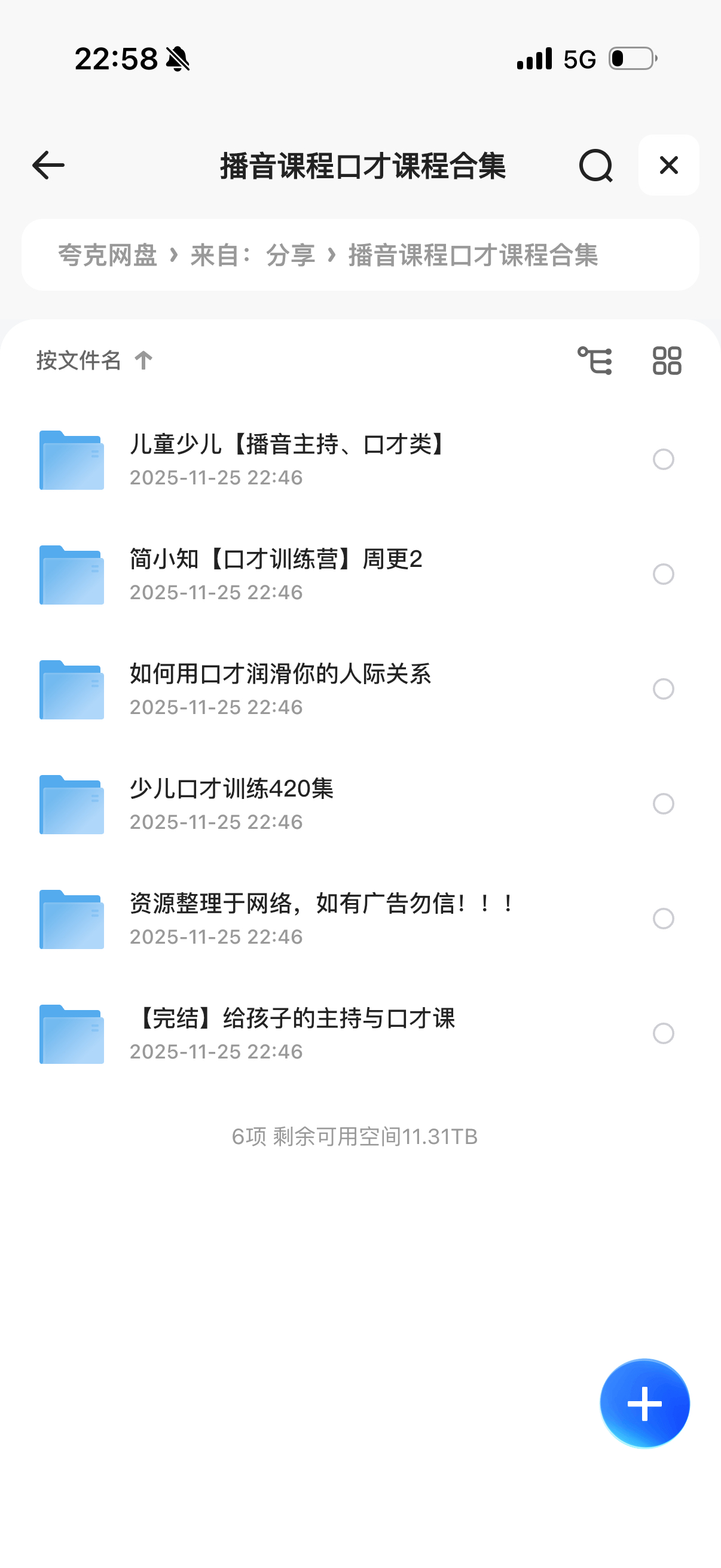Viewport: 721px width, 1568px height.
Task: Select the 儿童少儿【播音主持、口才类】 folder circle
Action: (x=663, y=459)
